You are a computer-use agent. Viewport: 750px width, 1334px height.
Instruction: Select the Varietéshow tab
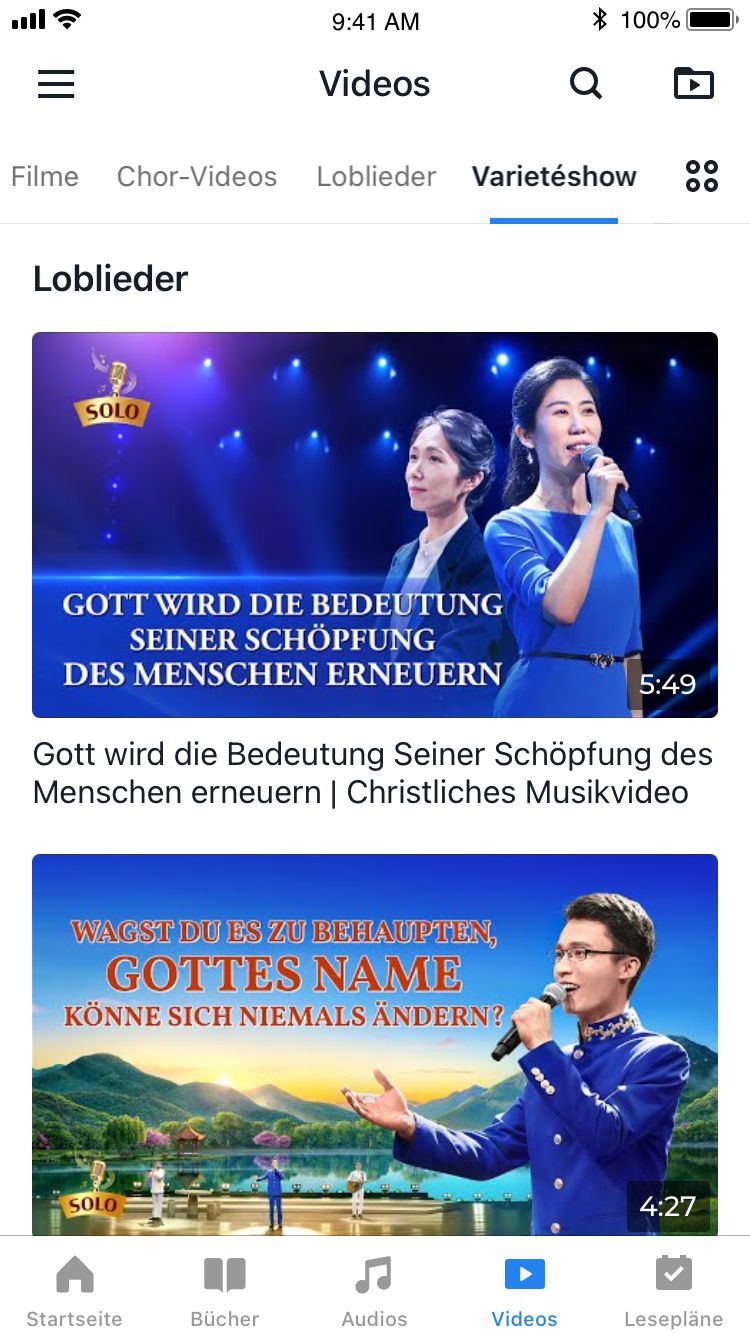click(x=554, y=177)
